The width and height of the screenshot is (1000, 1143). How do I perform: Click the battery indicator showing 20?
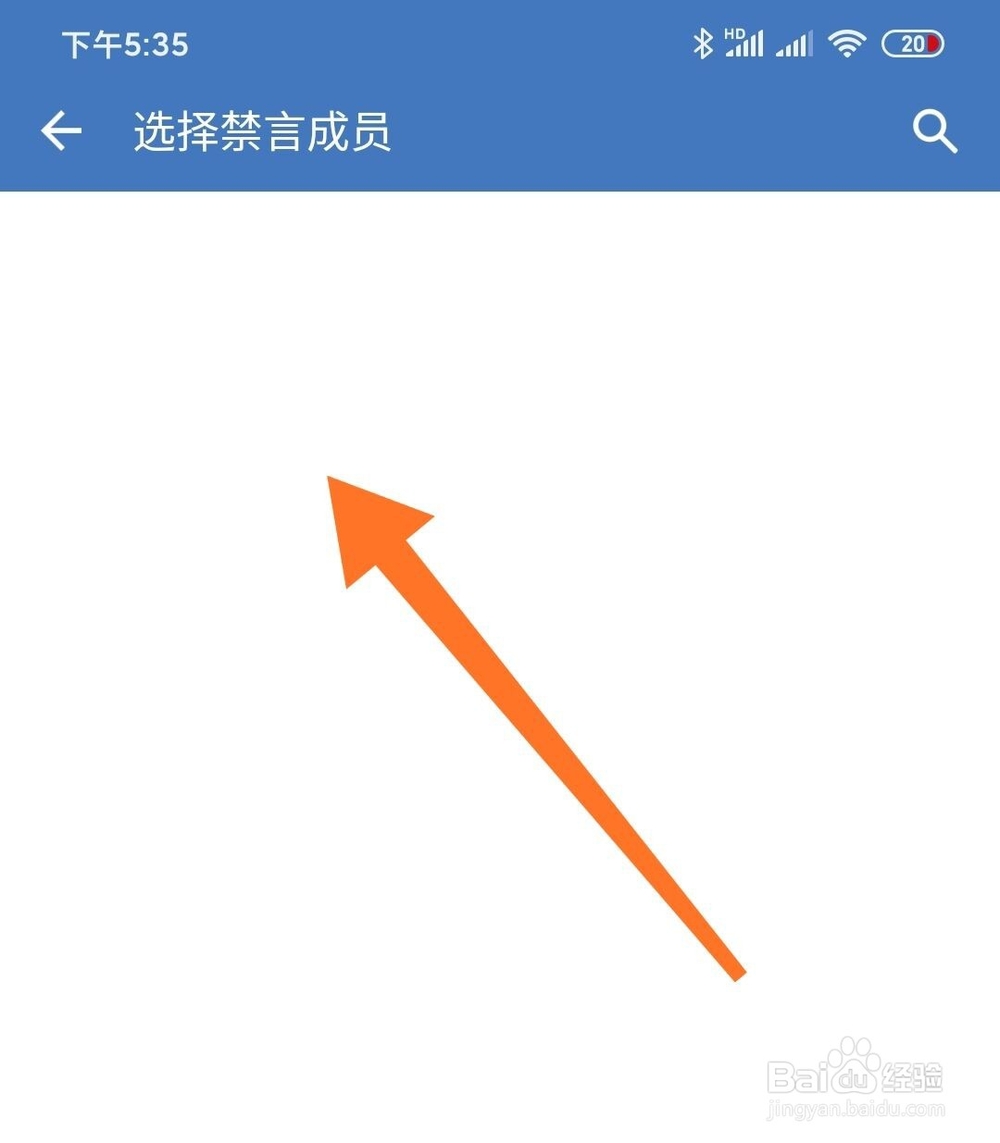point(912,43)
